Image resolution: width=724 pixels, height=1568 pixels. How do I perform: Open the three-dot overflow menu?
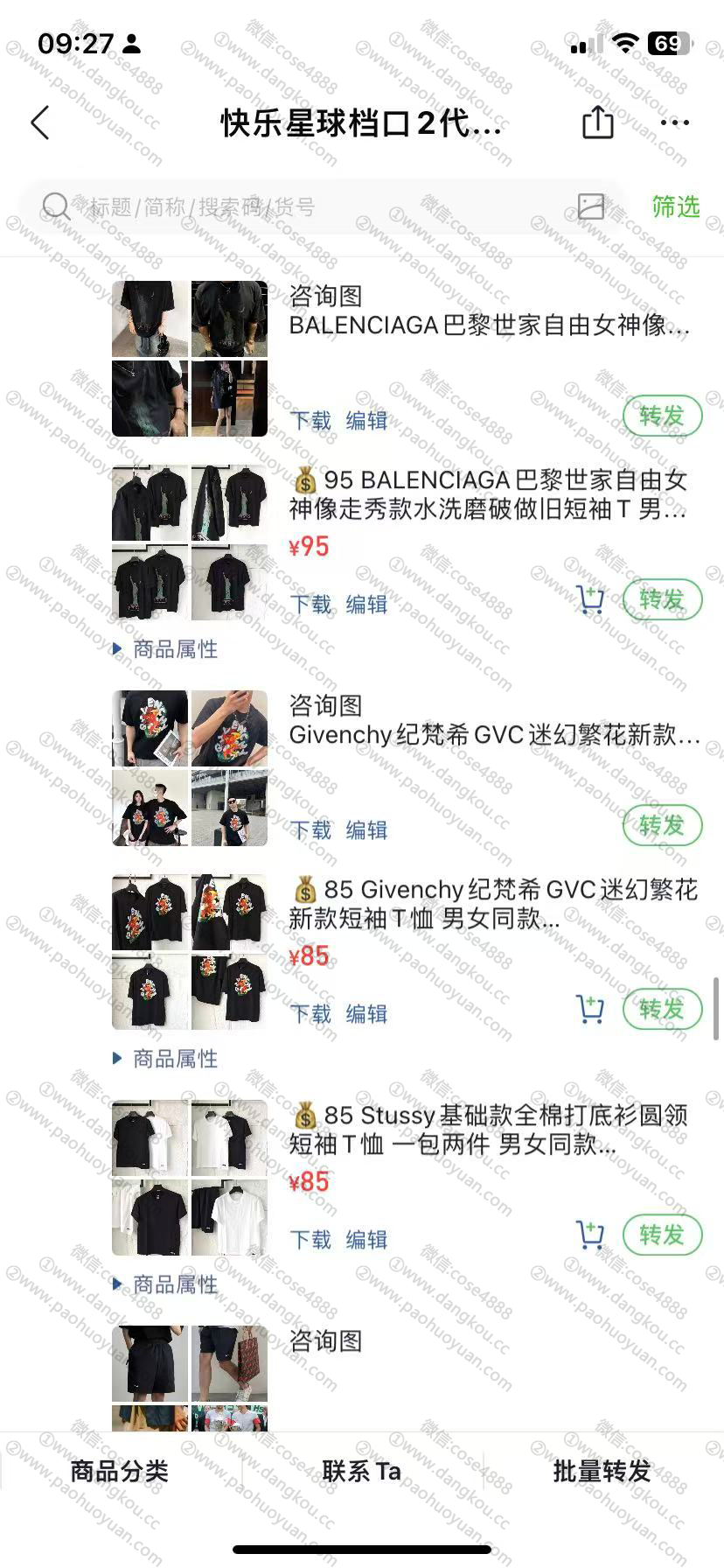(675, 123)
